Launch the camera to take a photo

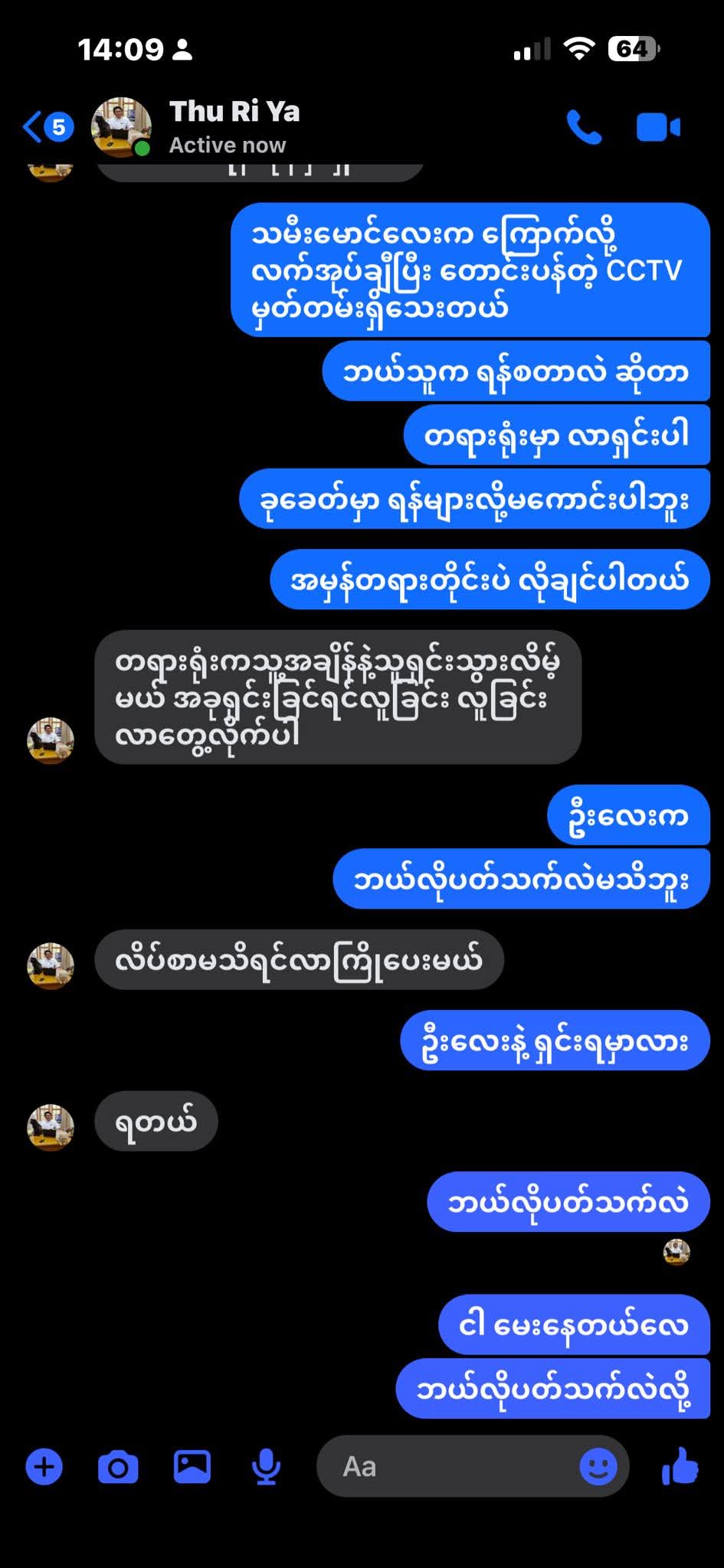118,1467
